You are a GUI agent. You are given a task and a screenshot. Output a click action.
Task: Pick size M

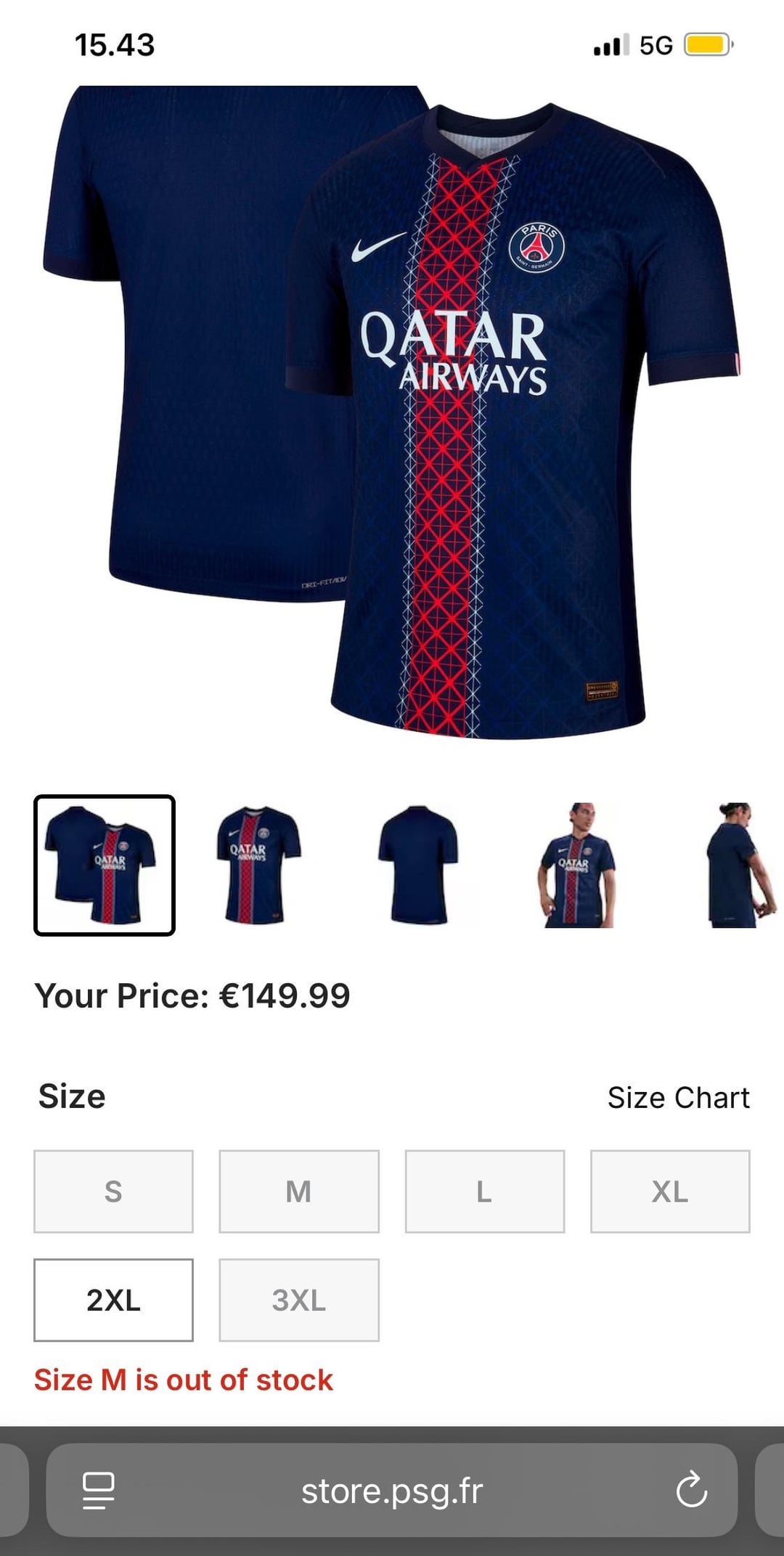pos(299,1191)
